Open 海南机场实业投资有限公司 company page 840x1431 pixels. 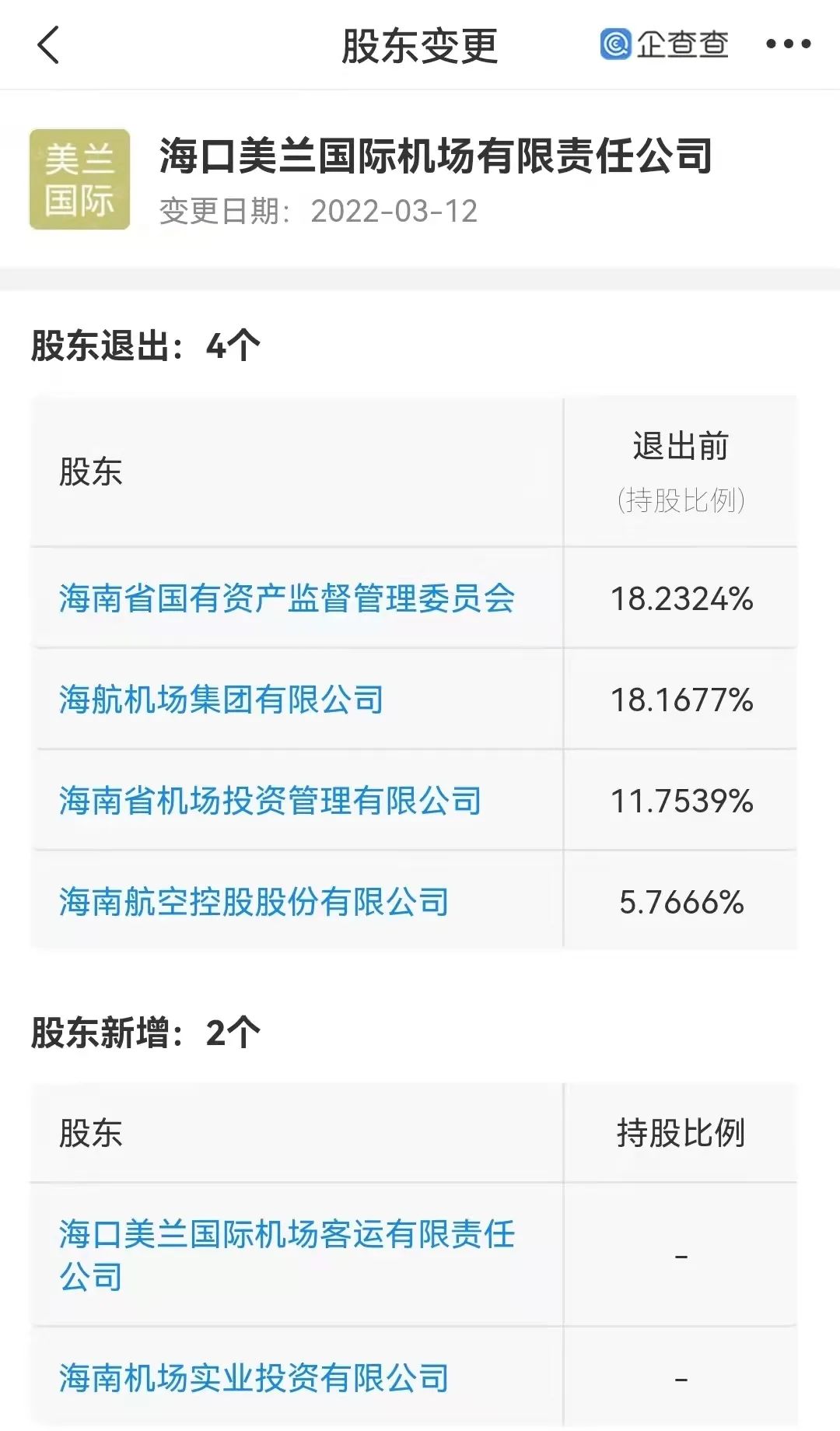pos(254,1378)
